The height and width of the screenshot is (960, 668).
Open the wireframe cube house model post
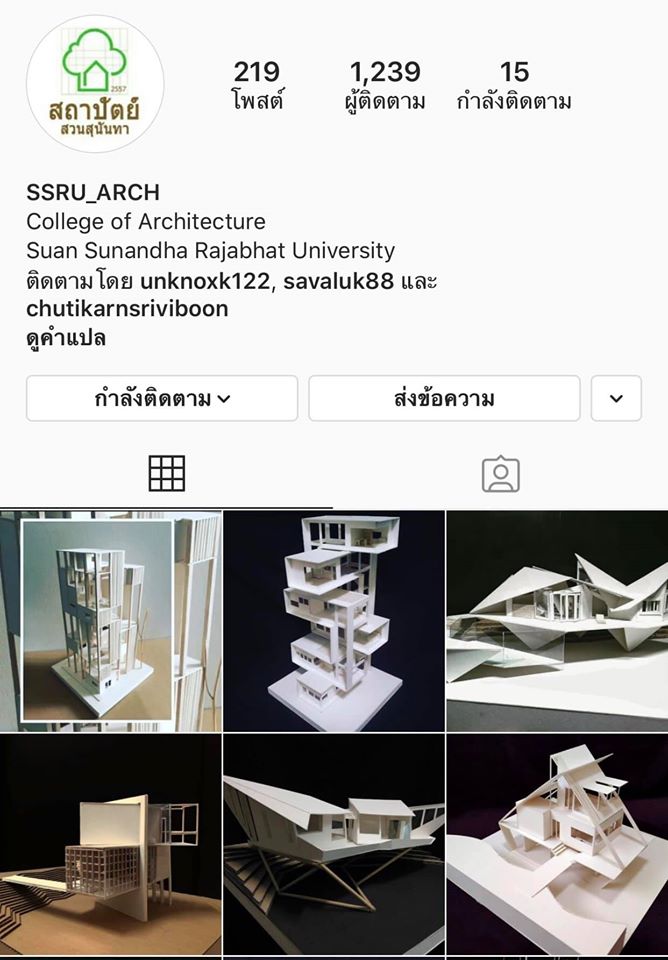(110, 845)
